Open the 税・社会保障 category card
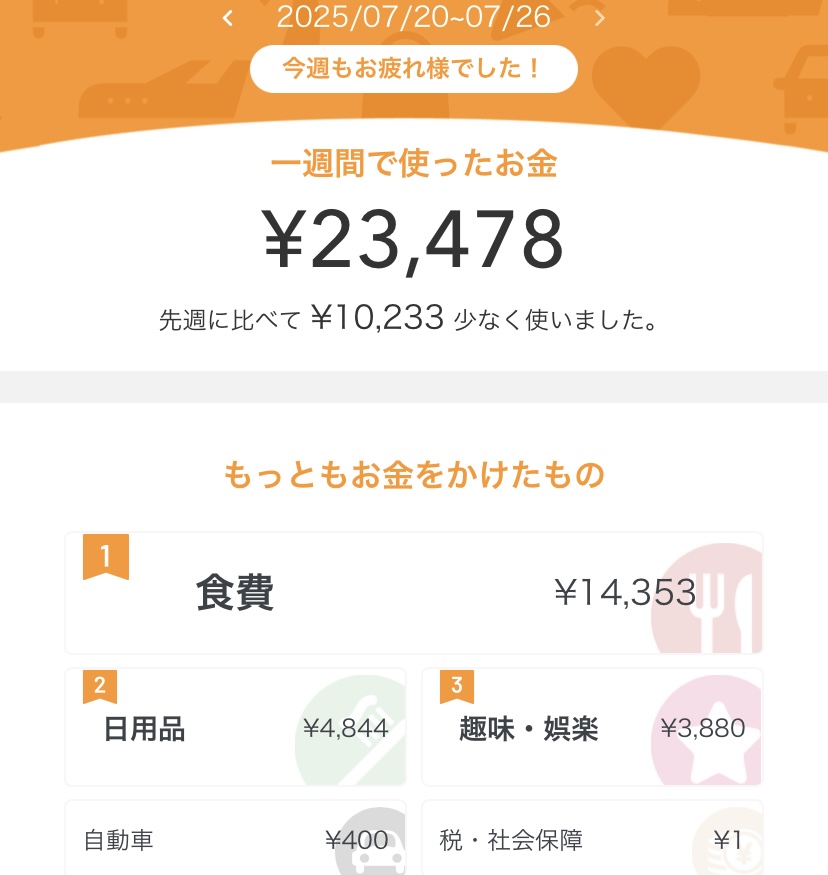This screenshot has height=875, width=828. coord(592,840)
